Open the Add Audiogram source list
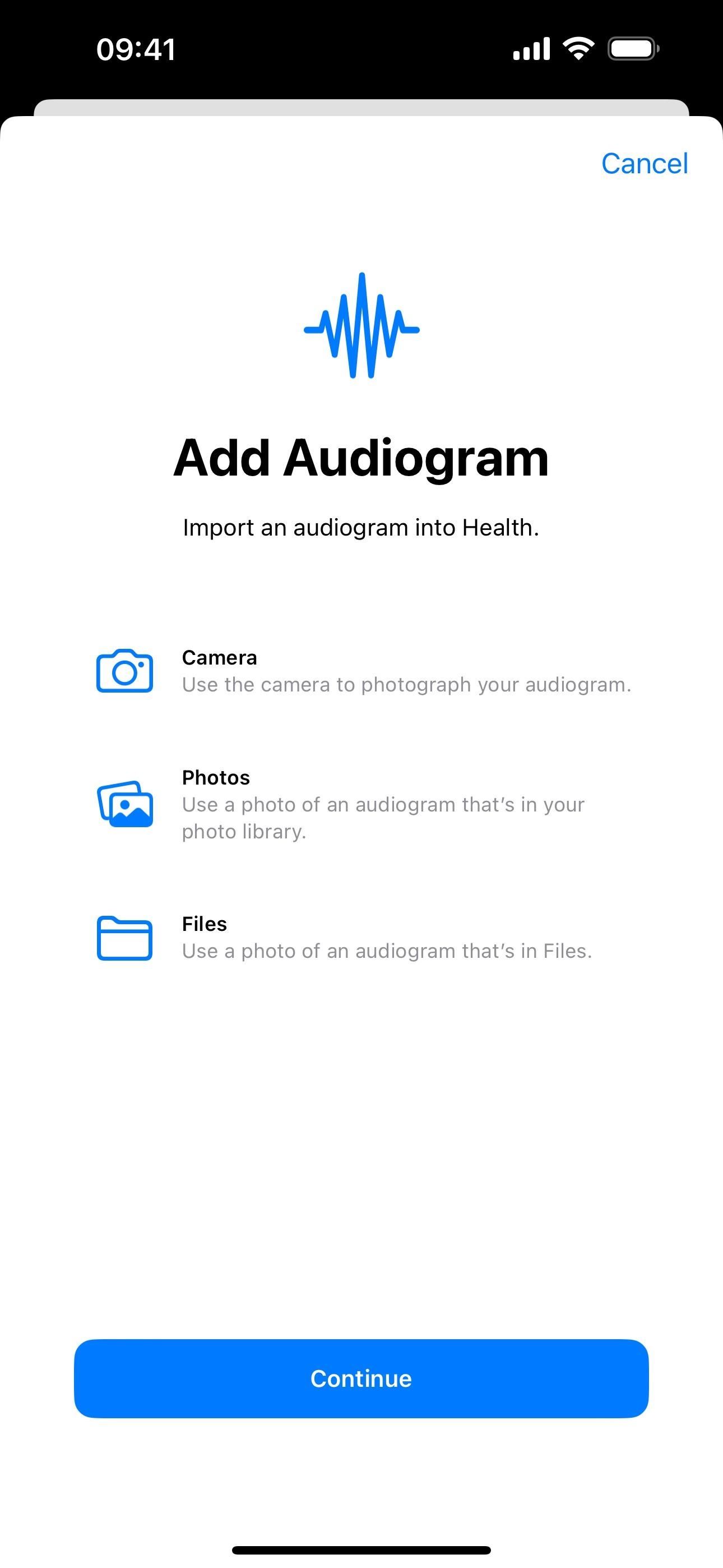The height and width of the screenshot is (1568, 723). 361,804
